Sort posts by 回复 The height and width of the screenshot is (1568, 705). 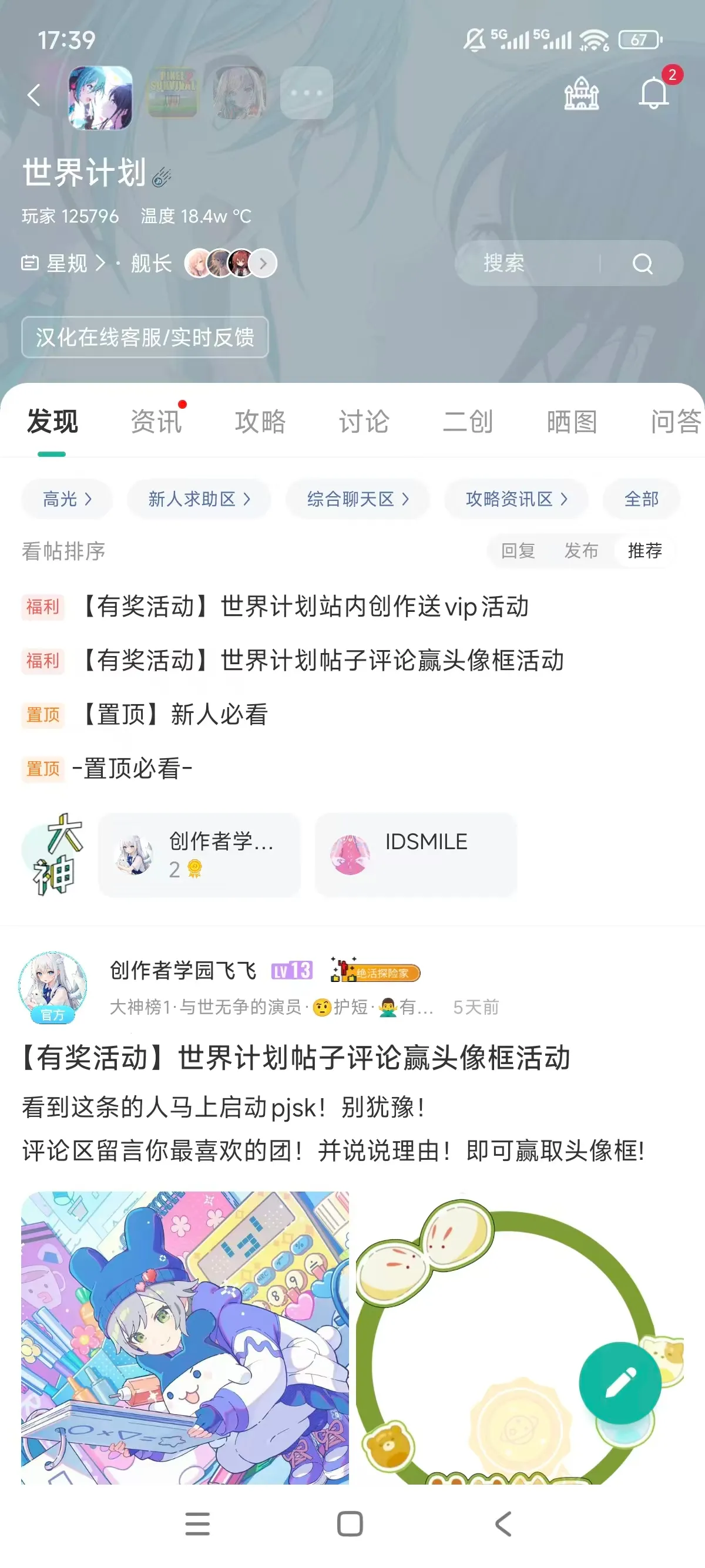click(518, 551)
